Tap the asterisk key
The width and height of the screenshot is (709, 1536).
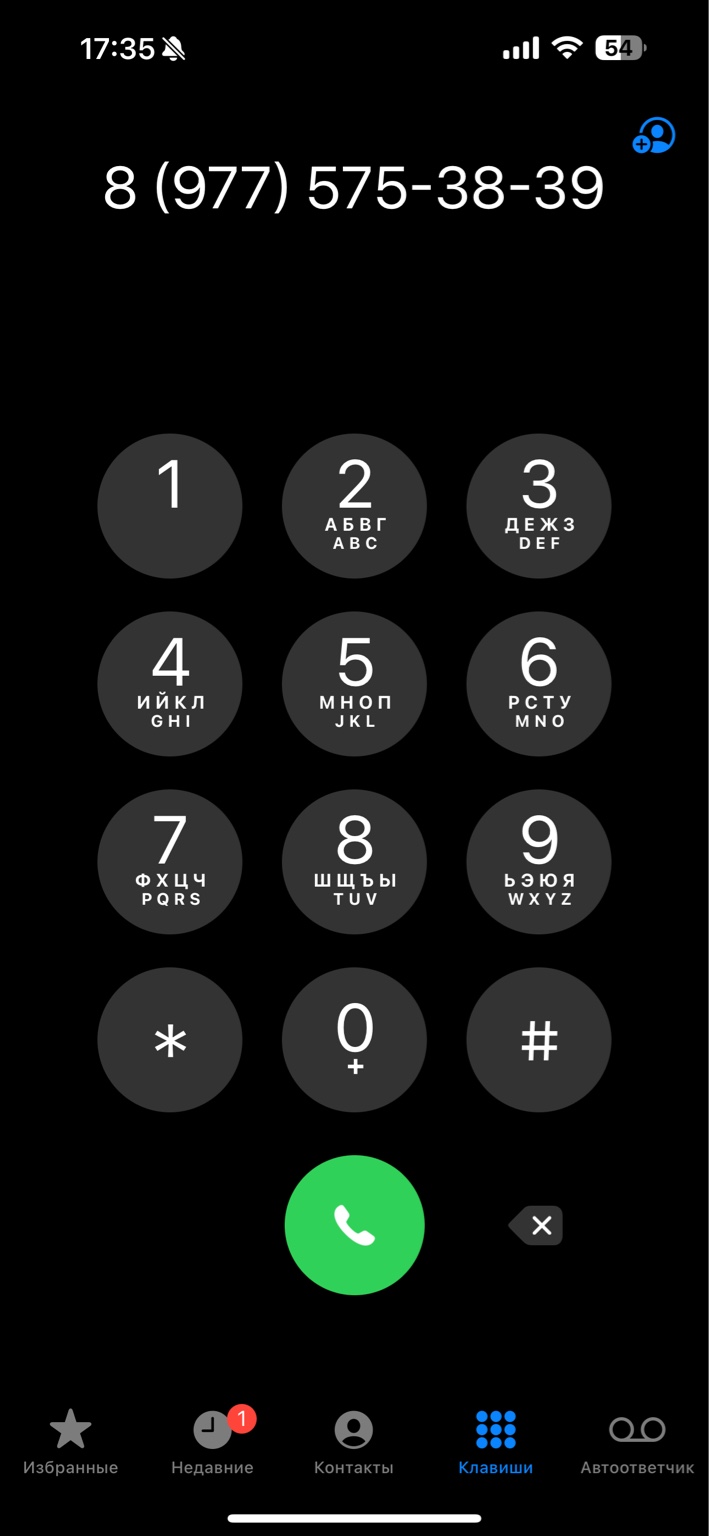tap(170, 1040)
